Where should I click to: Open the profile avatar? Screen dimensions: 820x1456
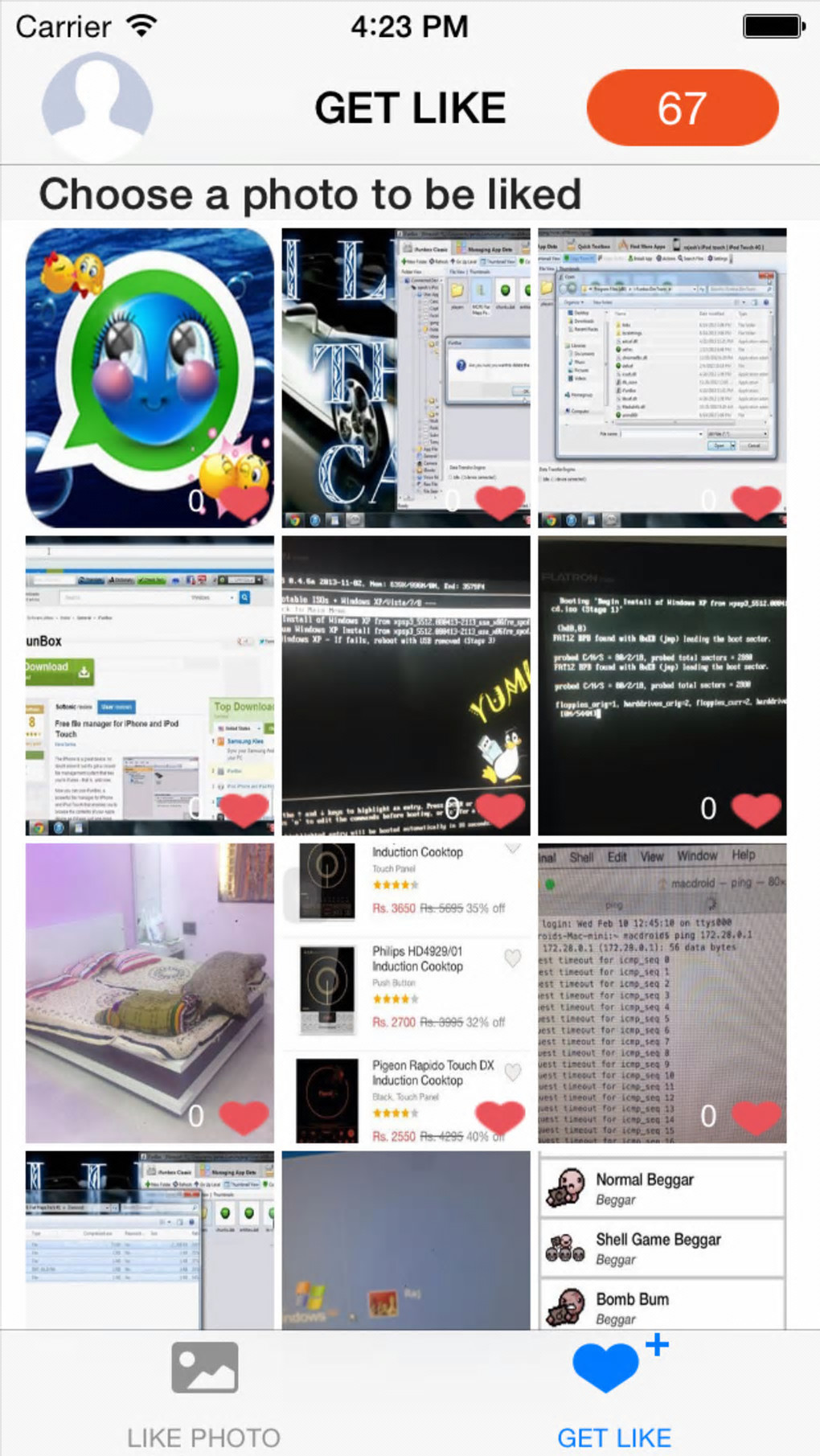click(96, 107)
